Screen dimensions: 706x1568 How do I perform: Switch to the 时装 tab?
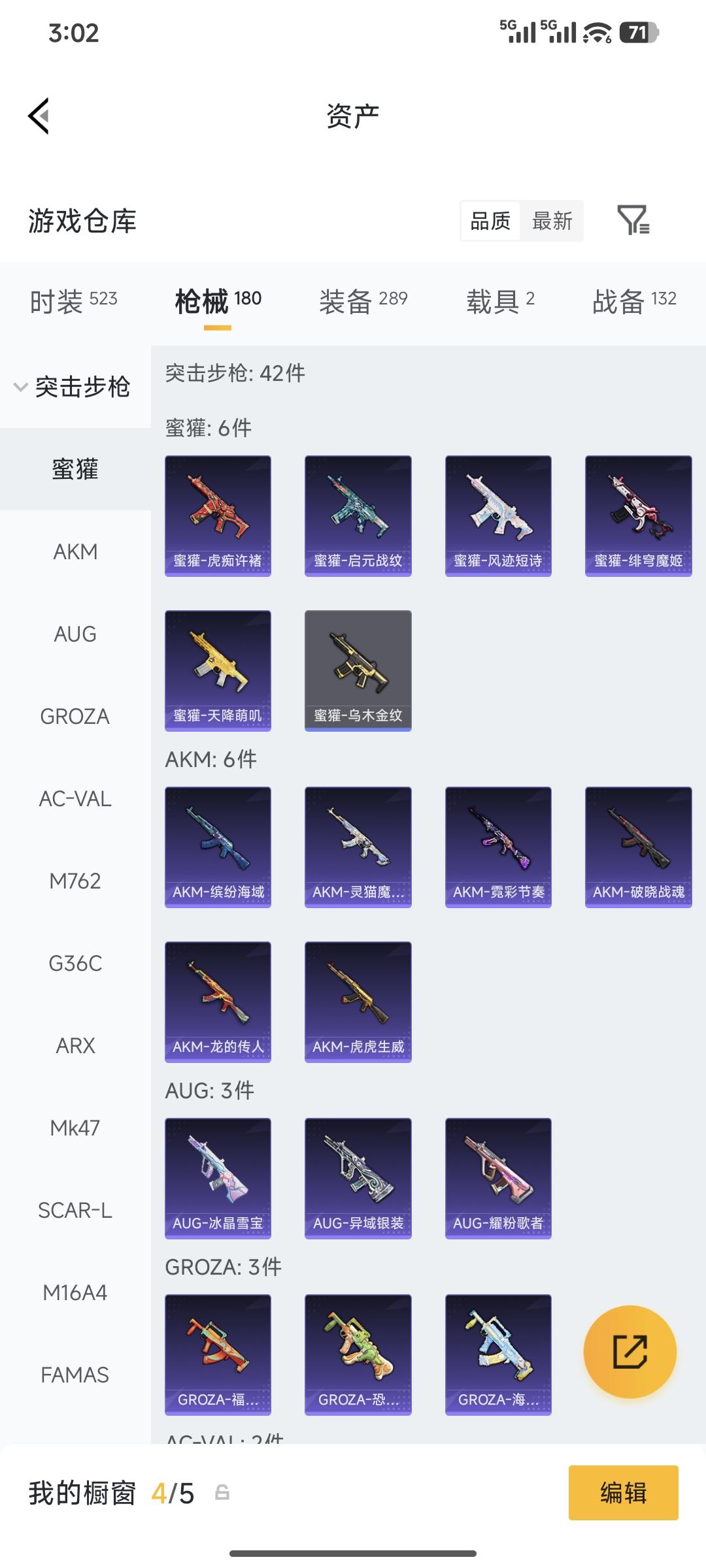(x=73, y=301)
